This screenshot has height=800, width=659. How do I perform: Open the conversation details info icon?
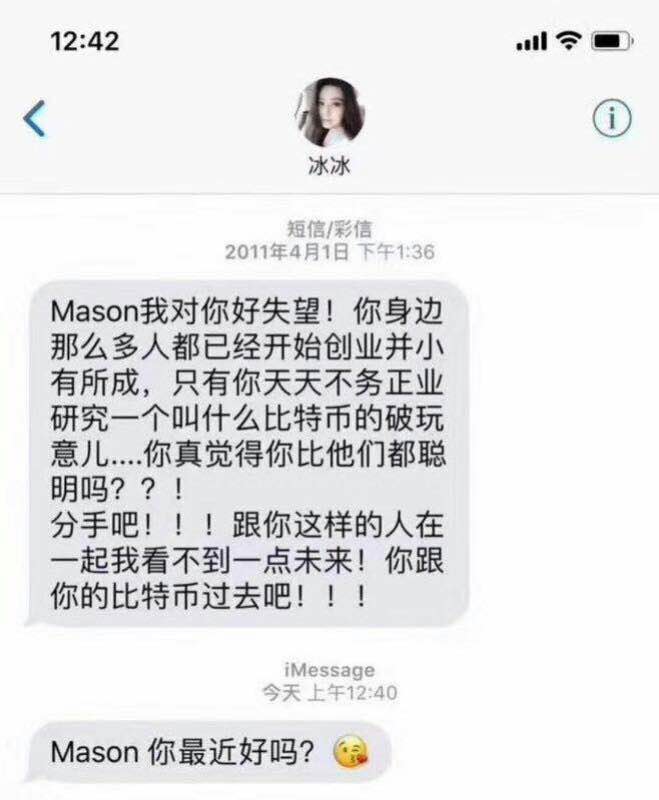coord(612,119)
